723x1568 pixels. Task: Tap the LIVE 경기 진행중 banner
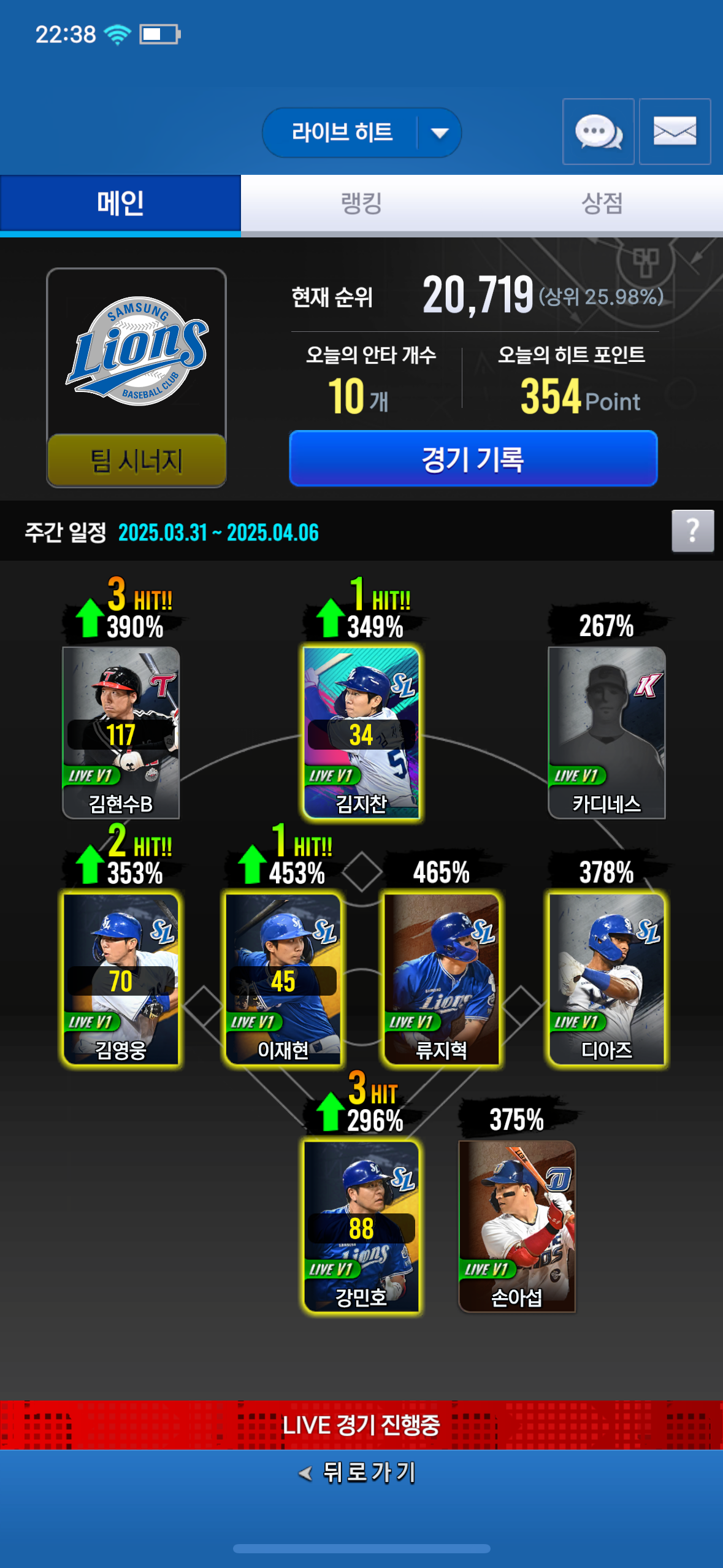pos(361,1425)
